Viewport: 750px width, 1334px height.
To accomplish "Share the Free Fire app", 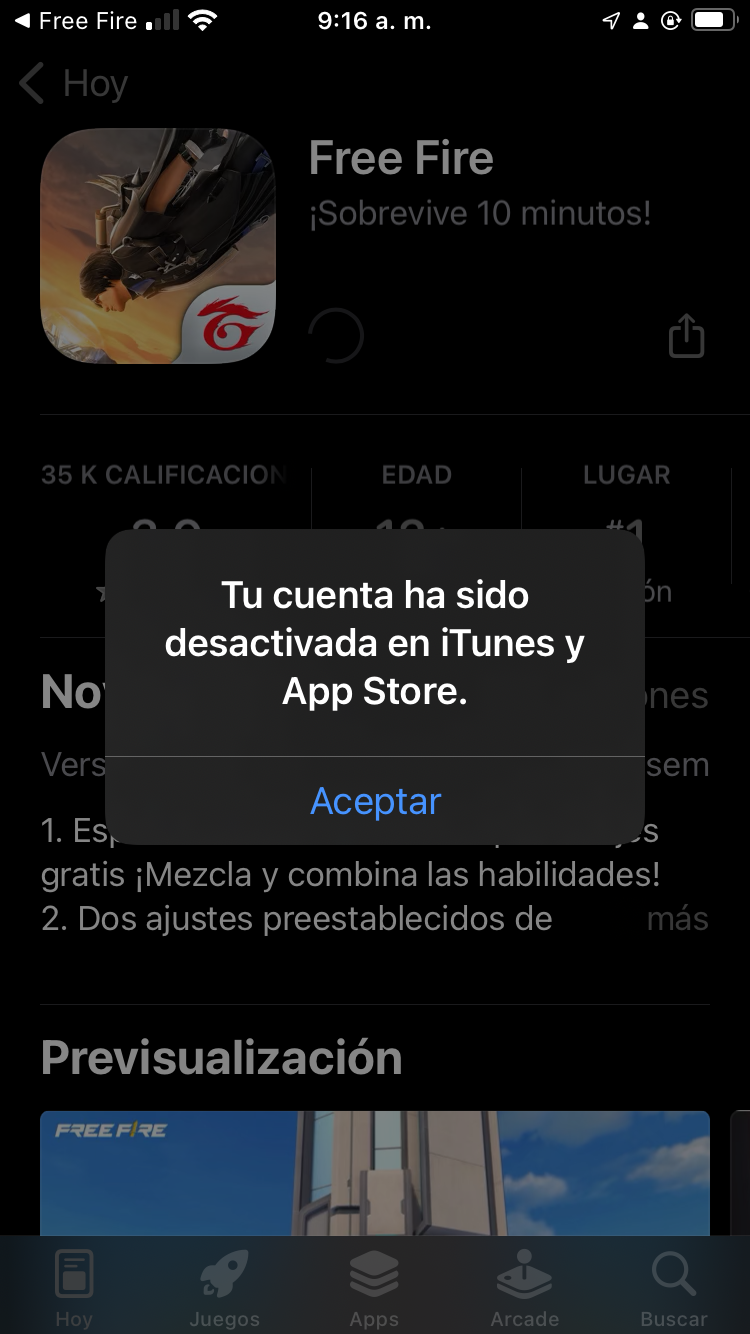I will [686, 336].
